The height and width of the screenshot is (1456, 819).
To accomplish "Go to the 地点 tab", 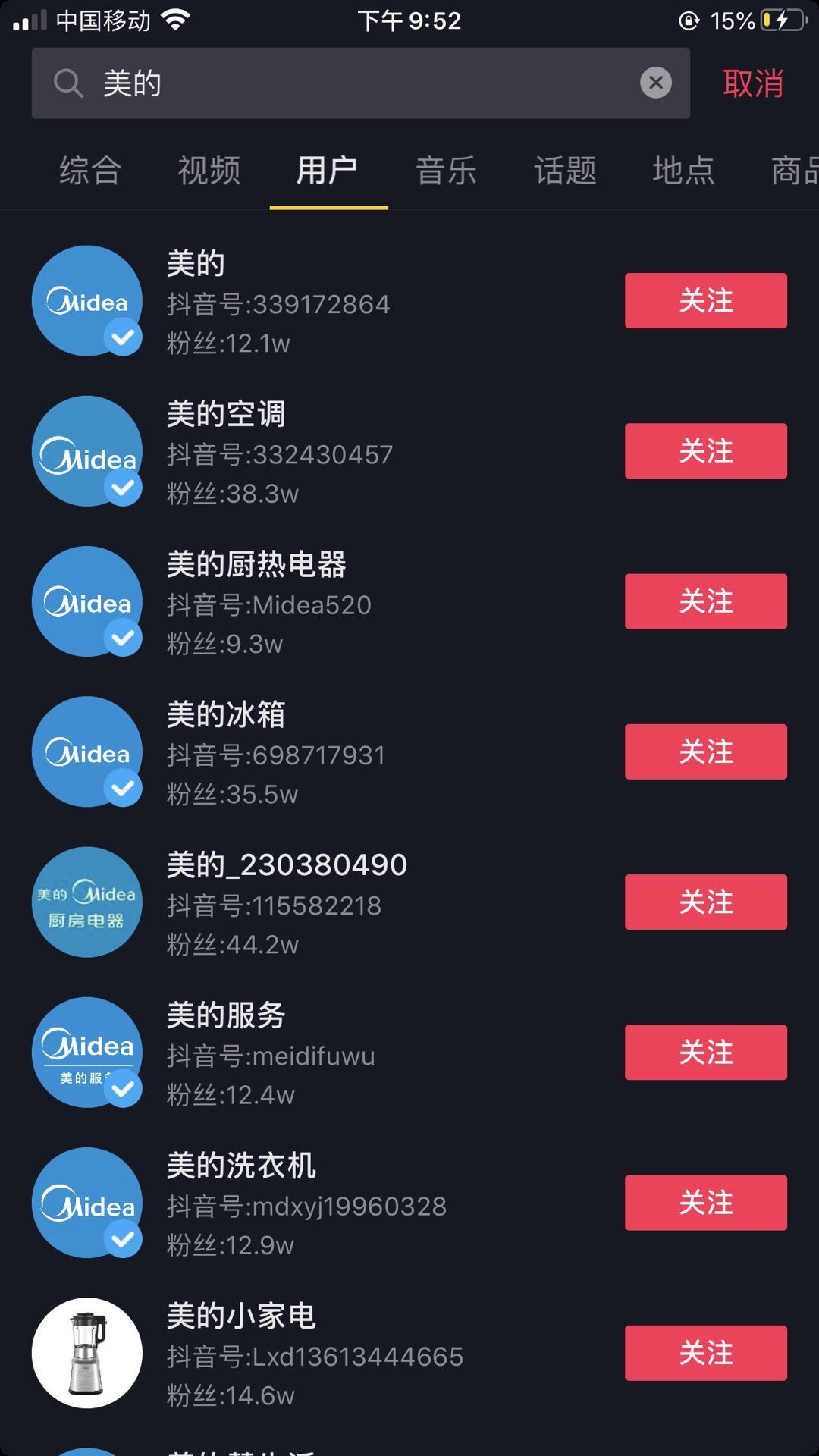I will coord(683,171).
